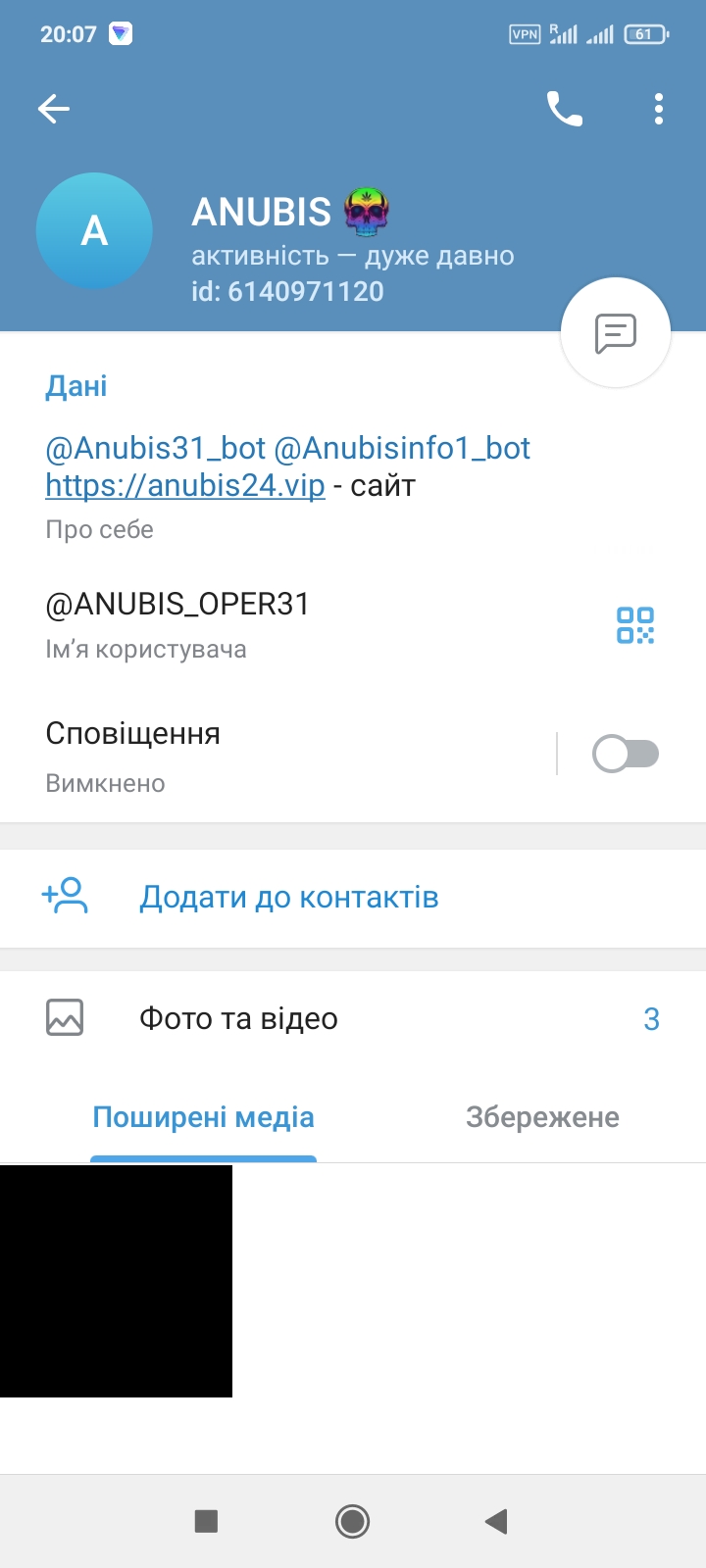Go back using the top arrow

tap(54, 109)
